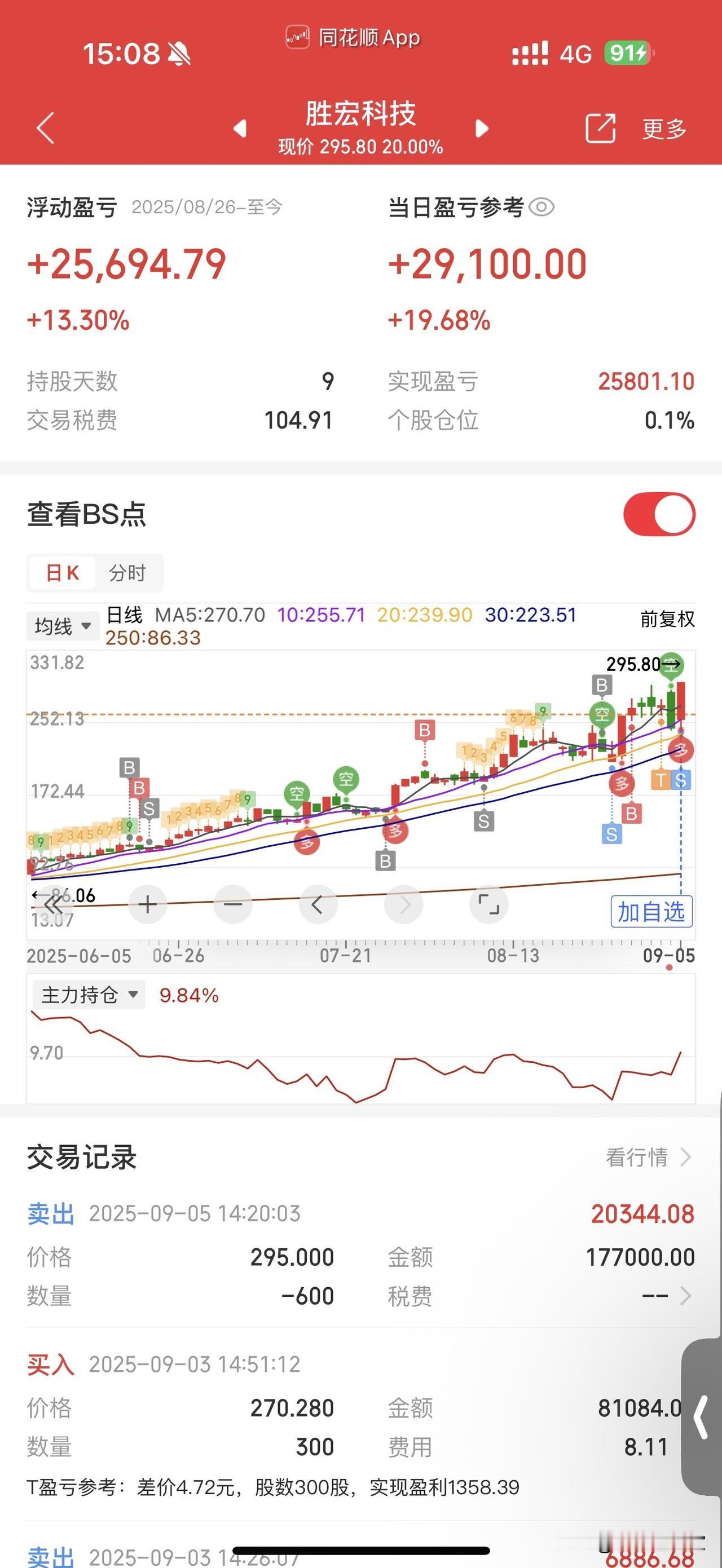The height and width of the screenshot is (1568, 722).
Task: Switch to the next stock with right triangle
Action: (x=482, y=129)
